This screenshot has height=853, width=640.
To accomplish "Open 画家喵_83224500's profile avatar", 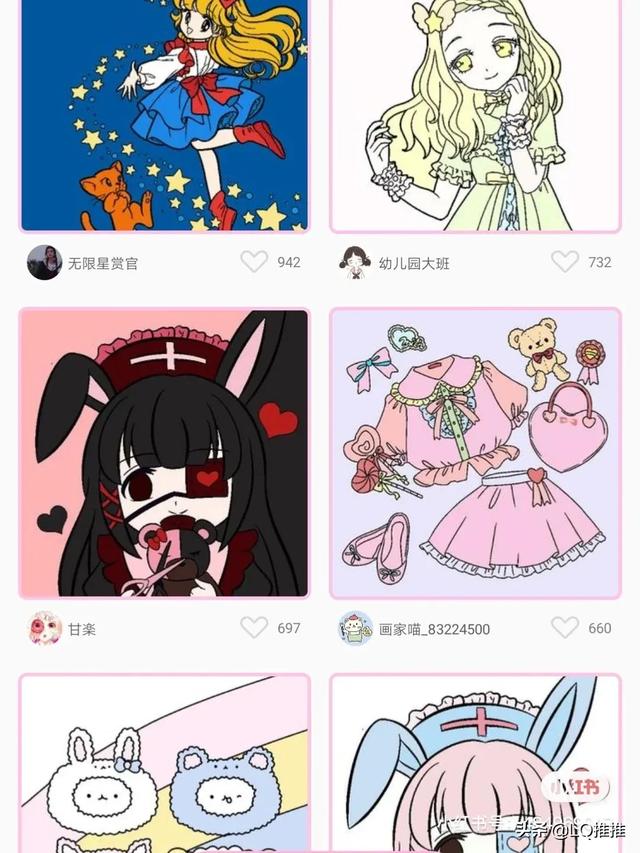I will click(355, 628).
